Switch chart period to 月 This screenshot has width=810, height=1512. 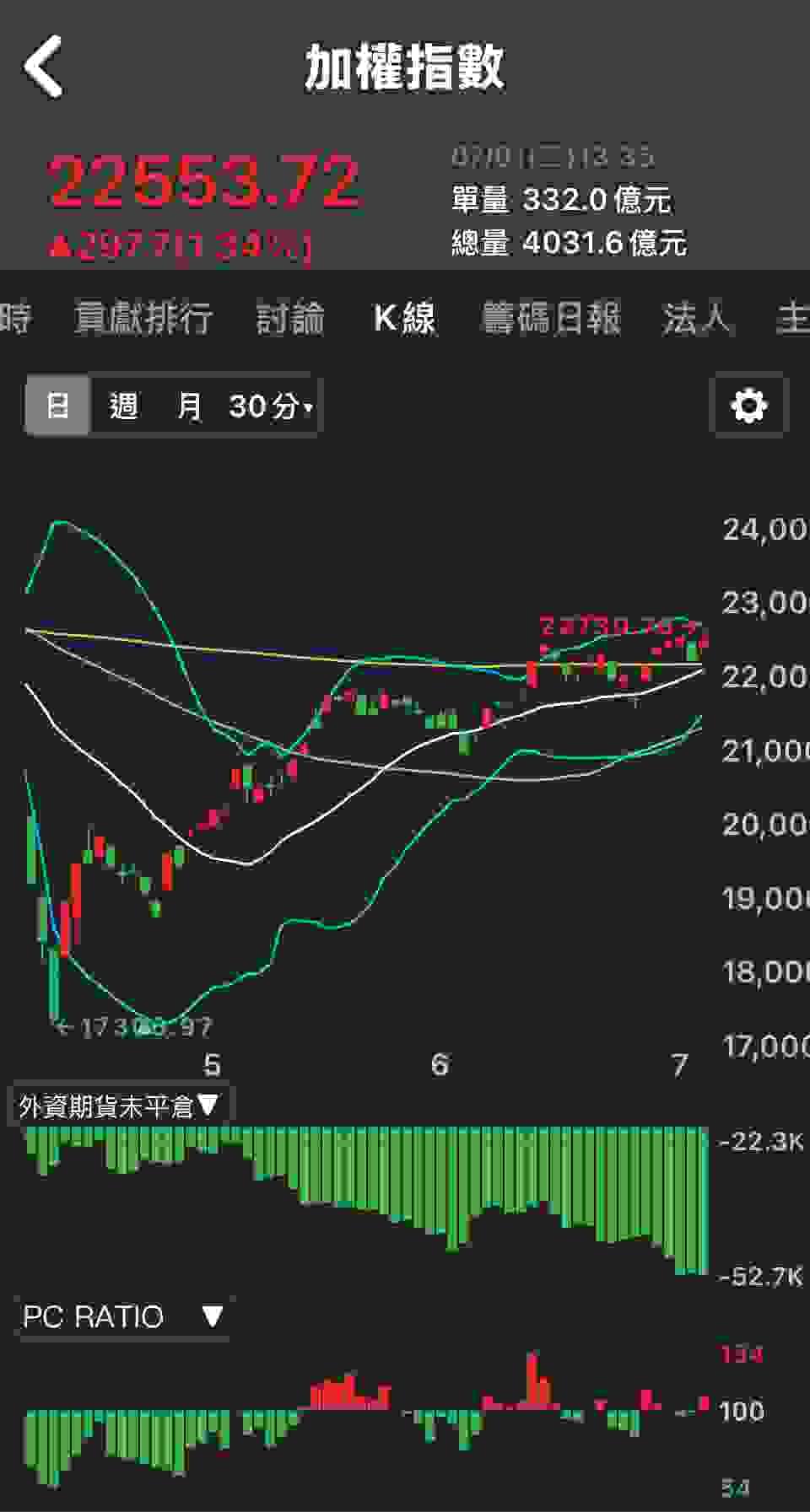(189, 406)
